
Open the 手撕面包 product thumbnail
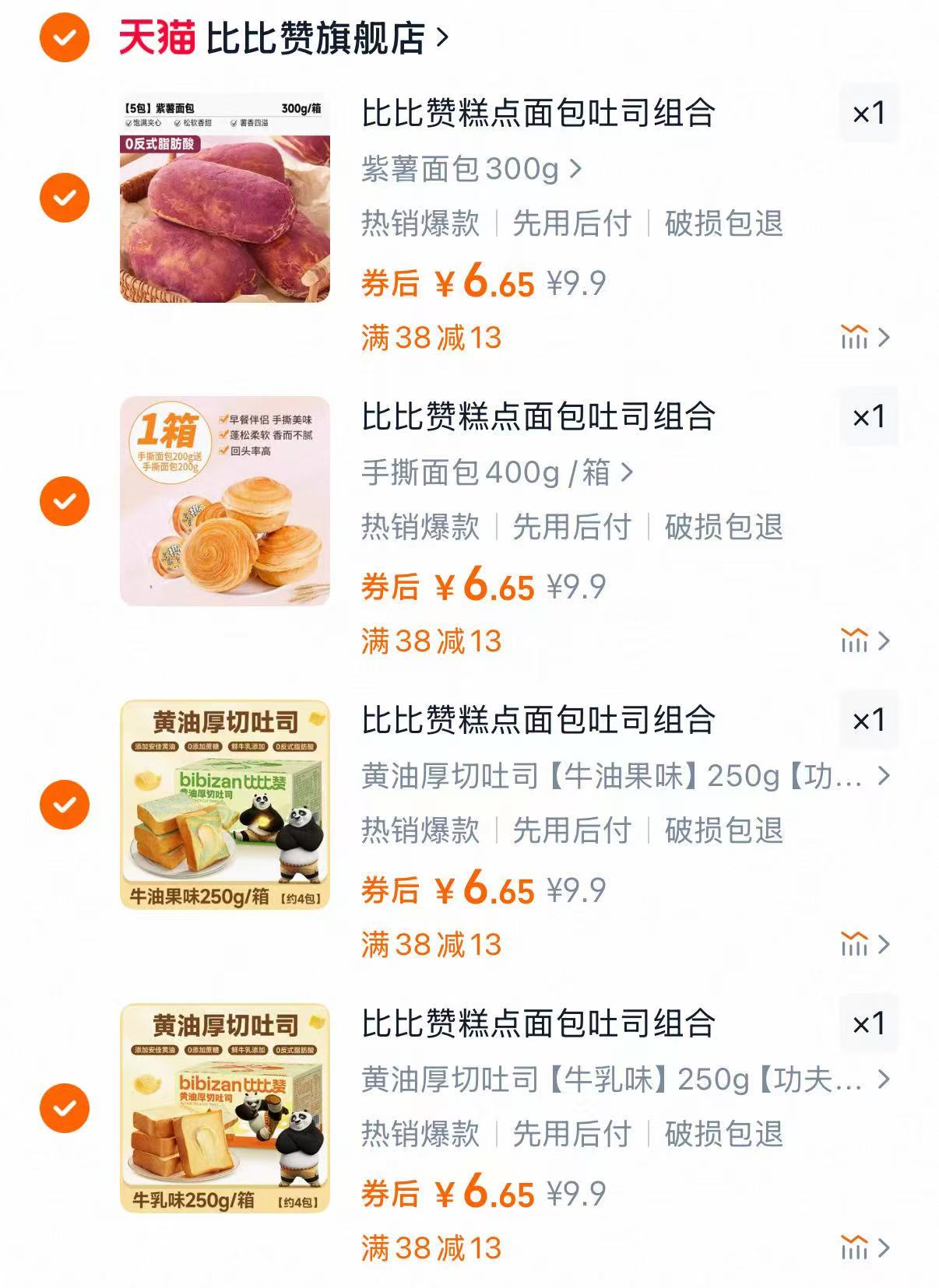coord(226,498)
